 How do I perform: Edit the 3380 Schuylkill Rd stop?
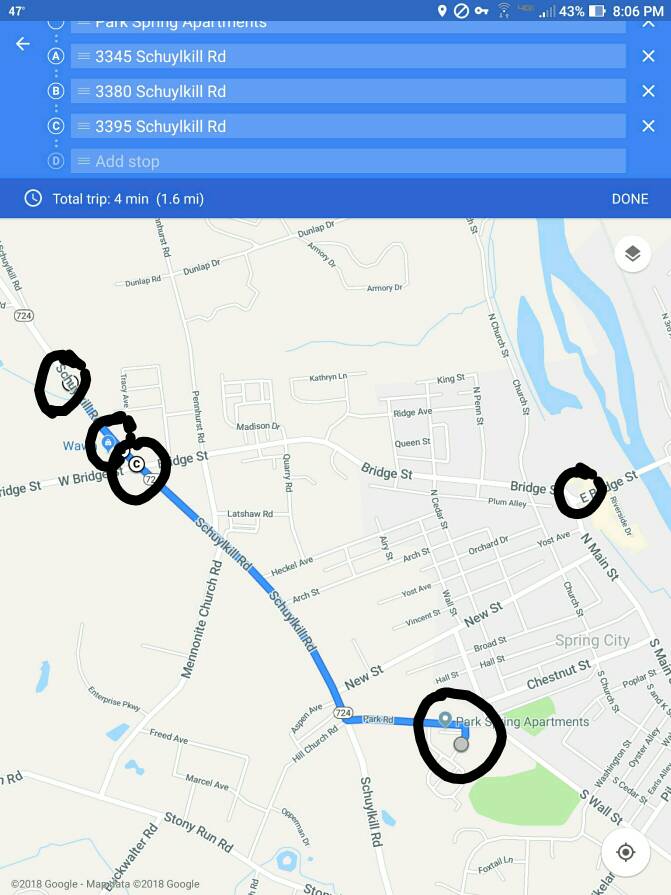pos(350,91)
